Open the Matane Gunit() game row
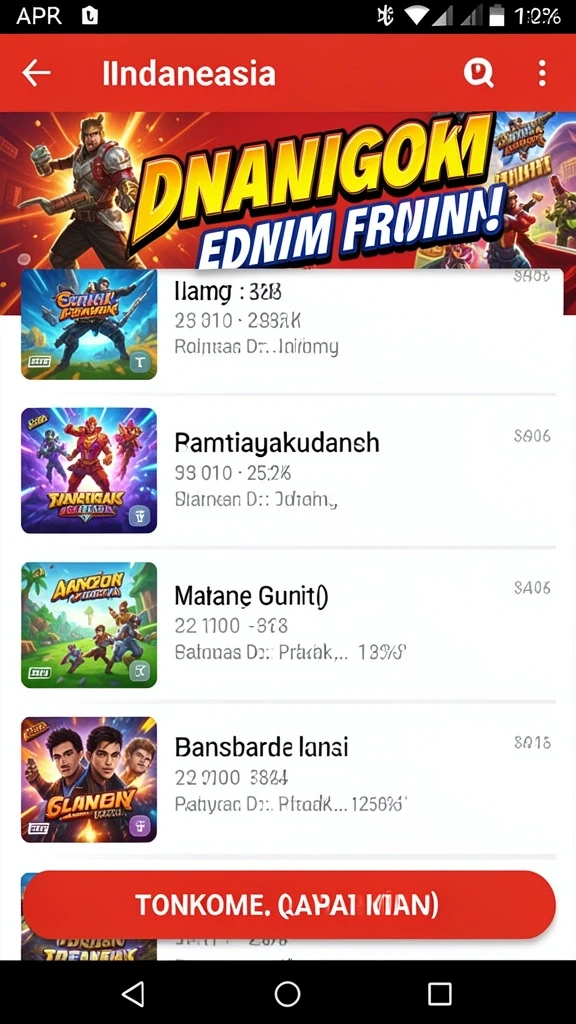Viewport: 576px width, 1024px height. [x=288, y=624]
